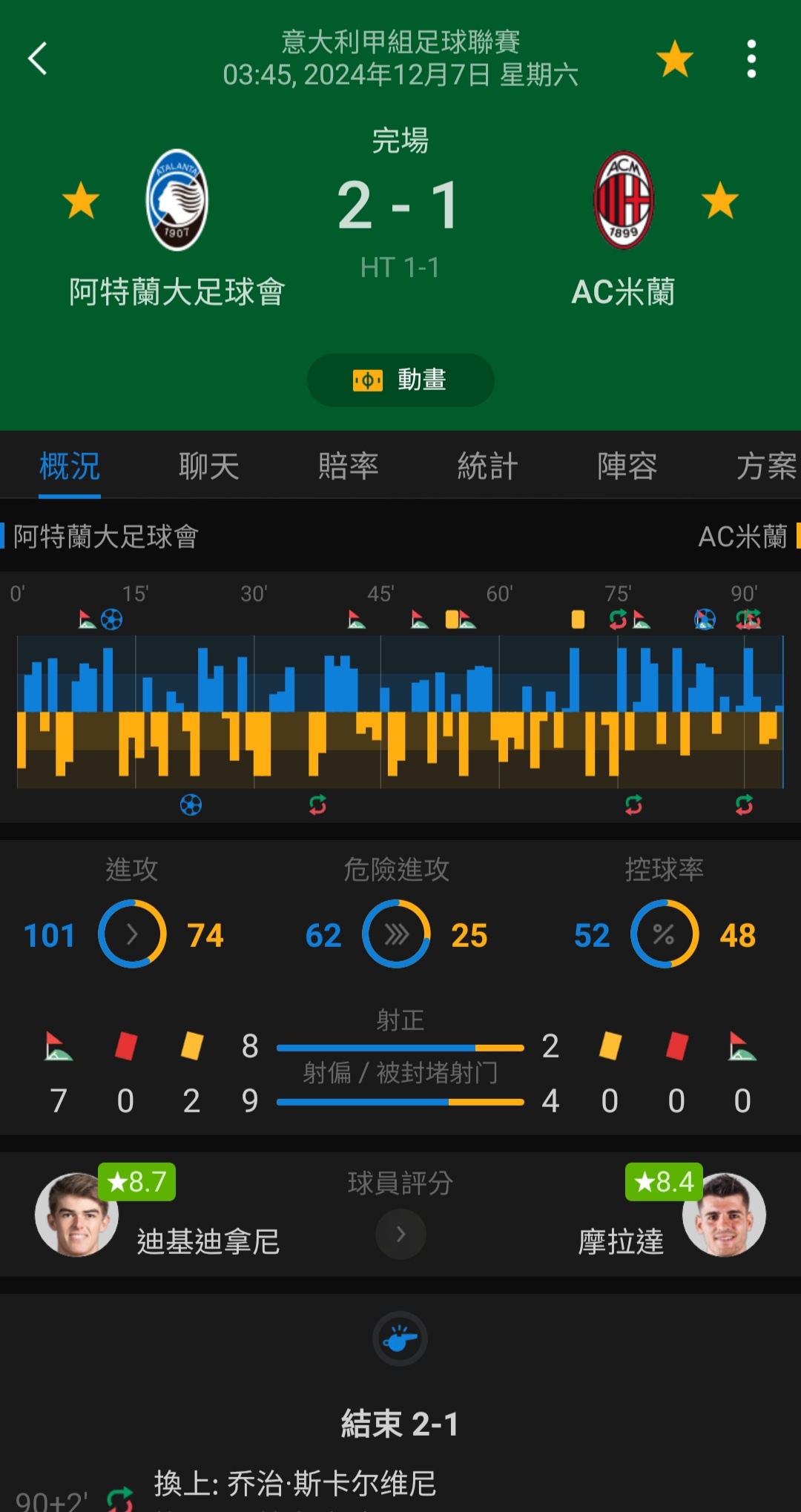Open the three-dot overflow menu
This screenshot has height=1512, width=801.
click(751, 59)
